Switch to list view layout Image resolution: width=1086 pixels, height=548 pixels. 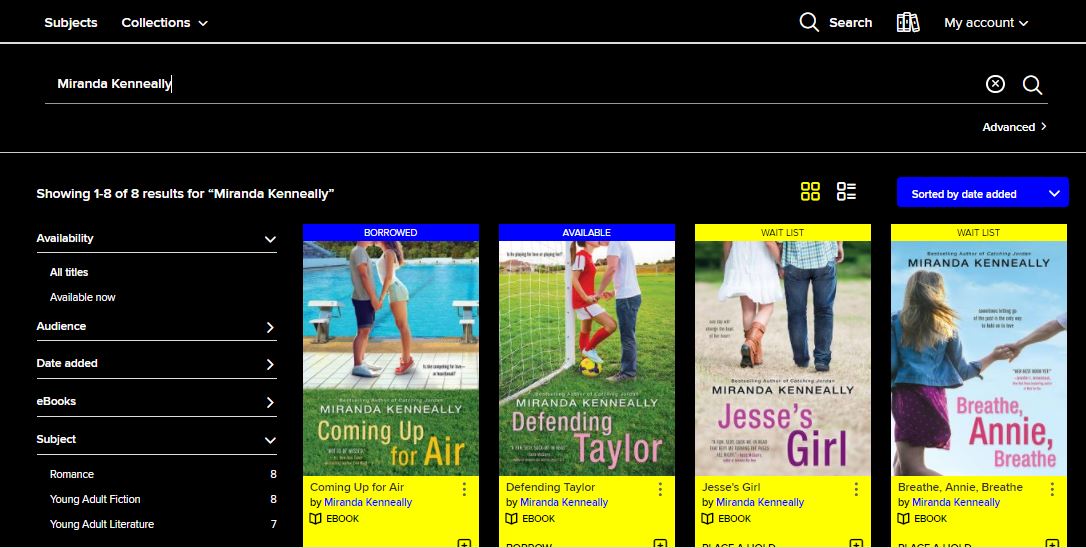(846, 191)
